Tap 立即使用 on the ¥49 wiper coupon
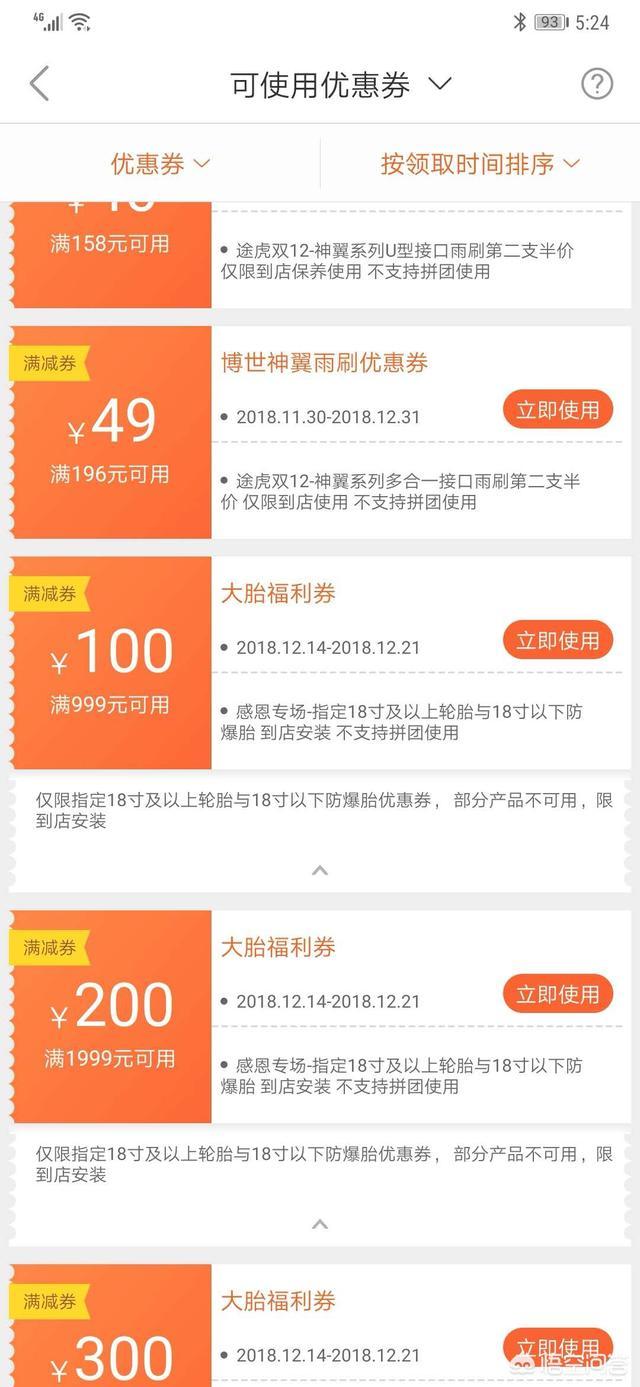This screenshot has width=640, height=1387. point(557,410)
